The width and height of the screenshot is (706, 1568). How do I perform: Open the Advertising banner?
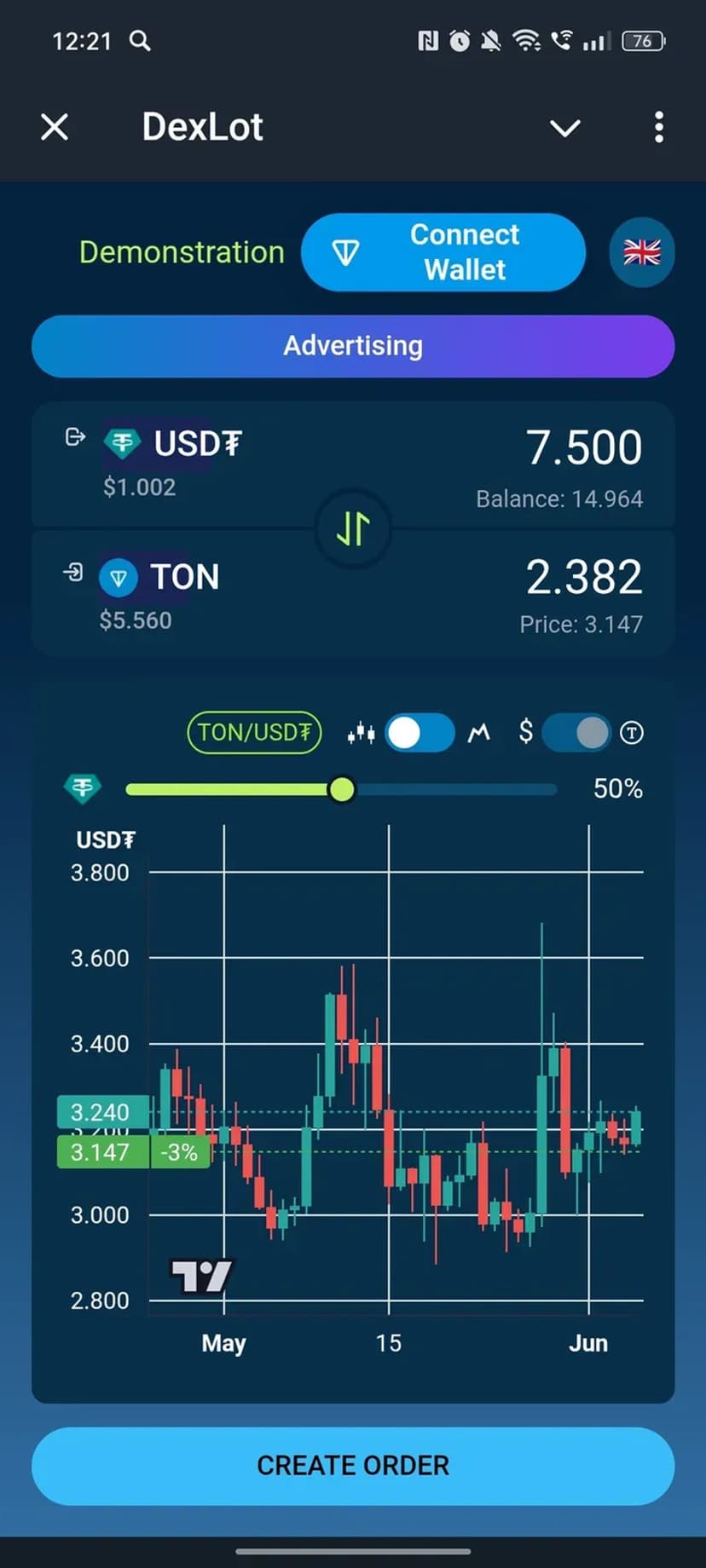[x=353, y=346]
